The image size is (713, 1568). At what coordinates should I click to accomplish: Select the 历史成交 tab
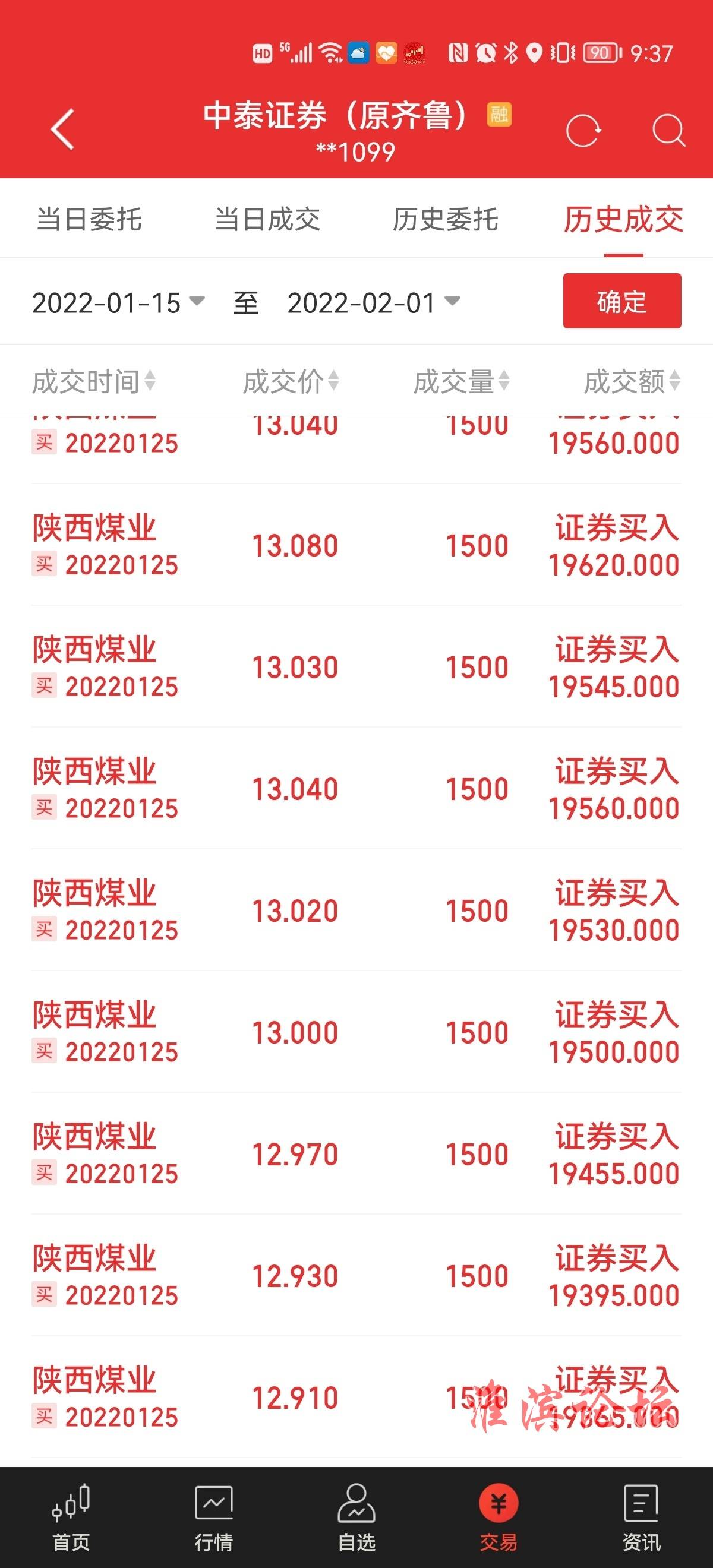[x=623, y=220]
